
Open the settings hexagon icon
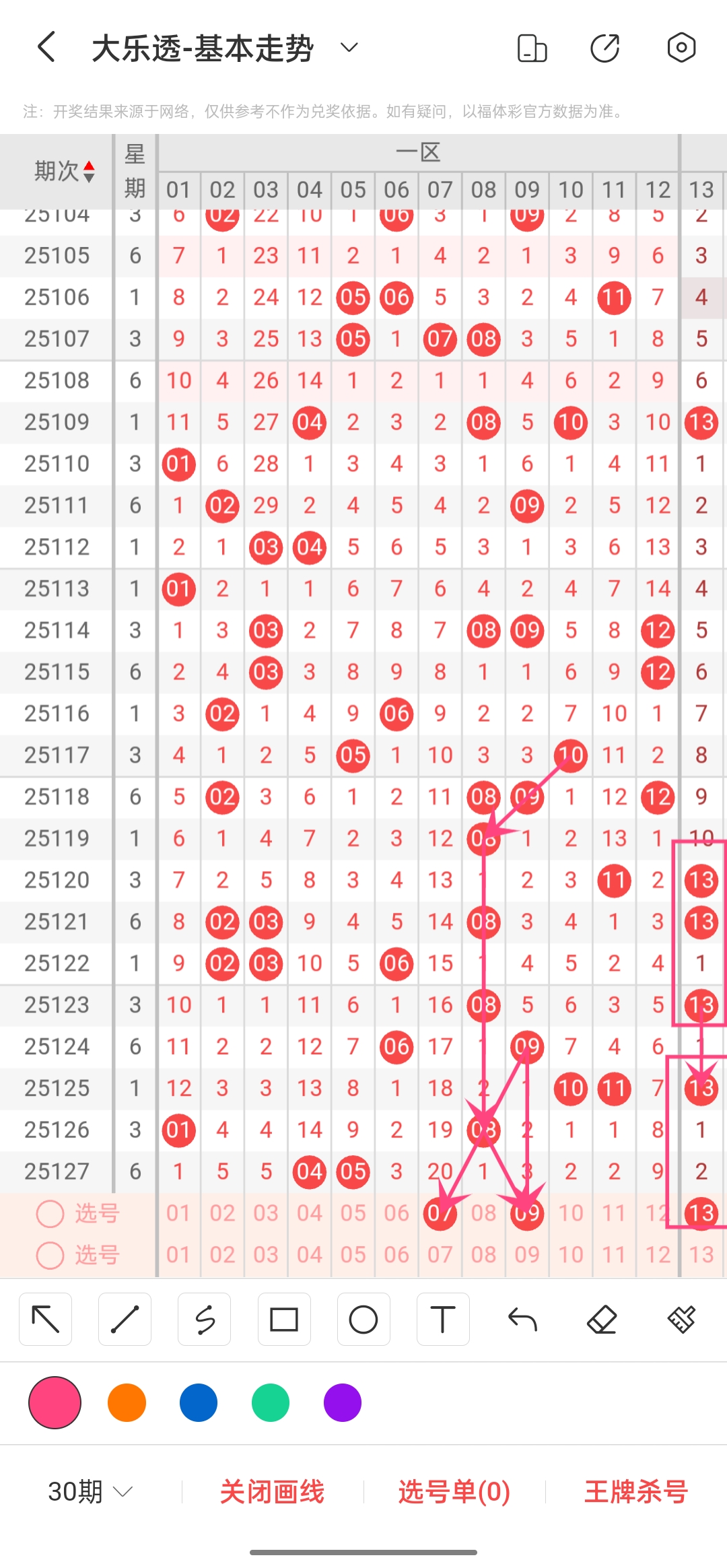(681, 48)
